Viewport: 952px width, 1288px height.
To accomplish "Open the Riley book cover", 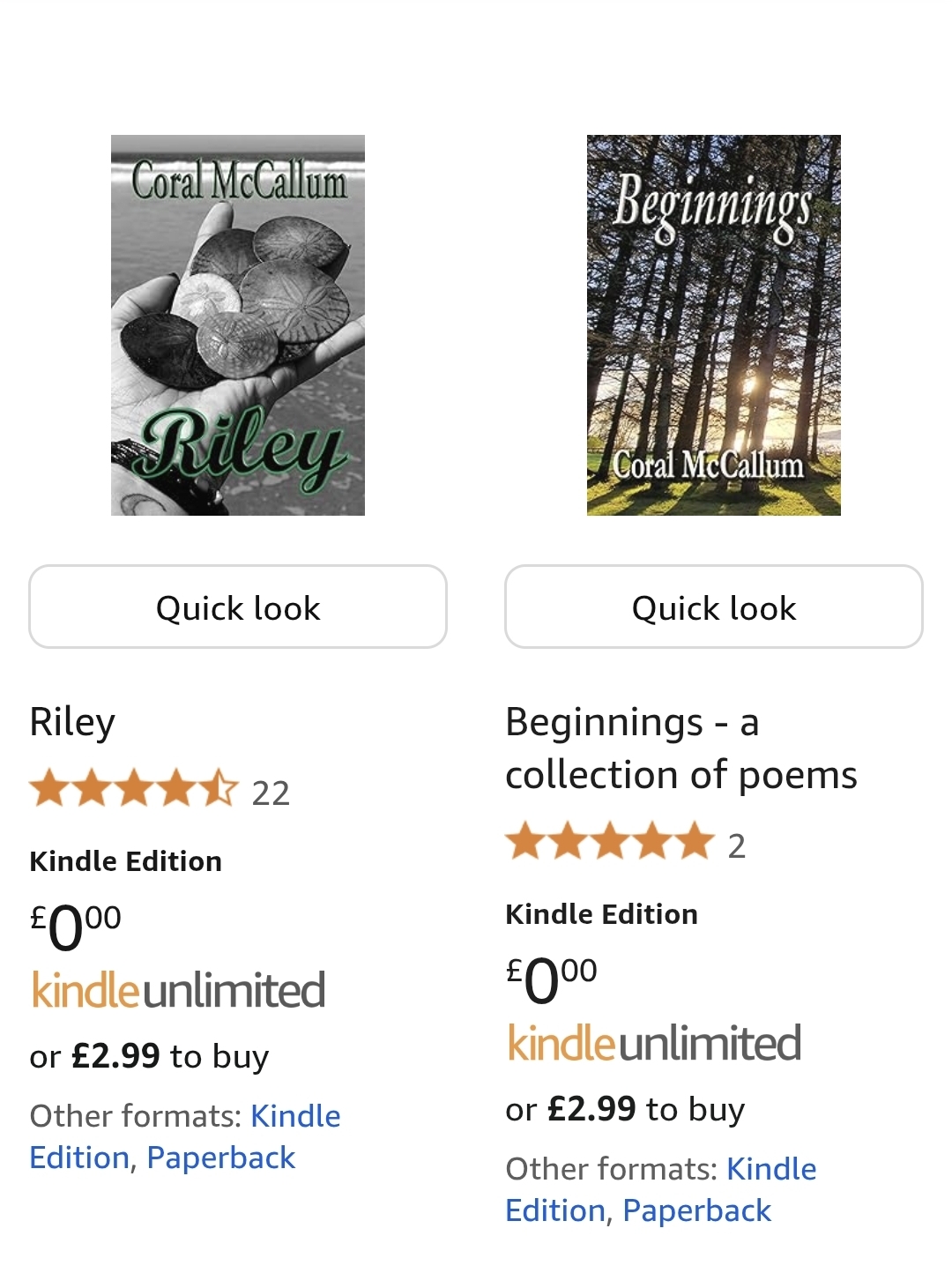I will tap(237, 324).
